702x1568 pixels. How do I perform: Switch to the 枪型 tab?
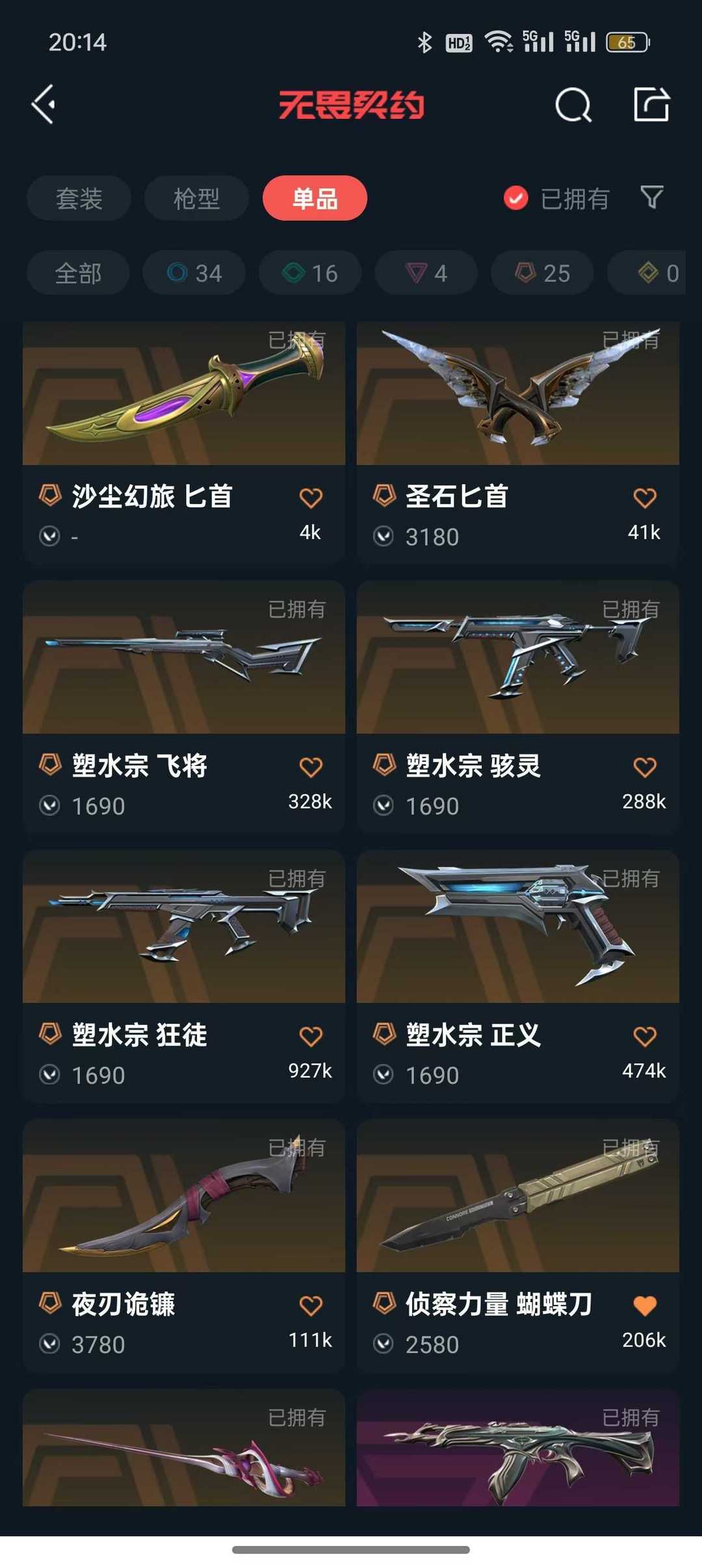pyautogui.click(x=196, y=199)
